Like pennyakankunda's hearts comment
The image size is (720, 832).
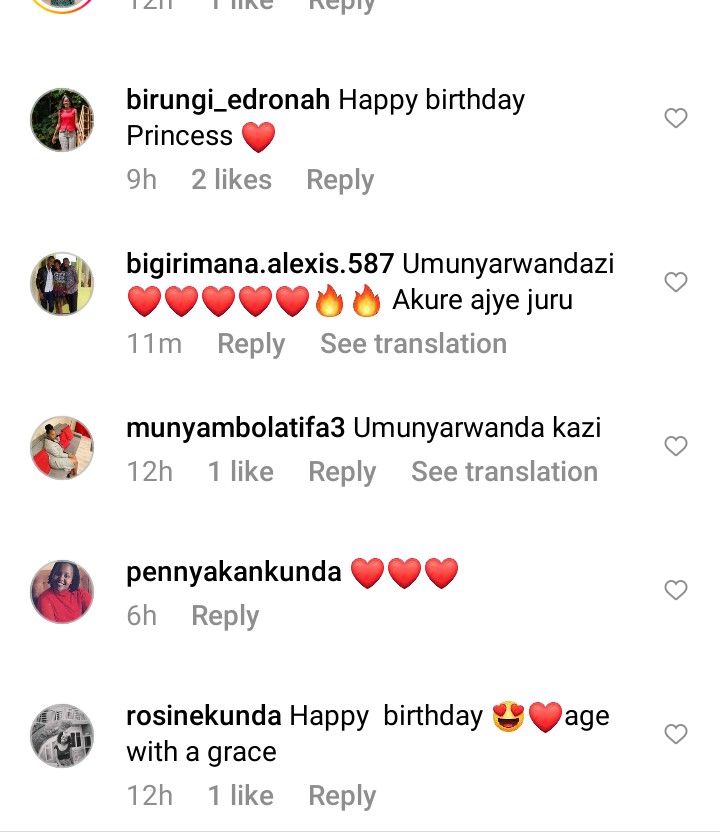[676, 590]
